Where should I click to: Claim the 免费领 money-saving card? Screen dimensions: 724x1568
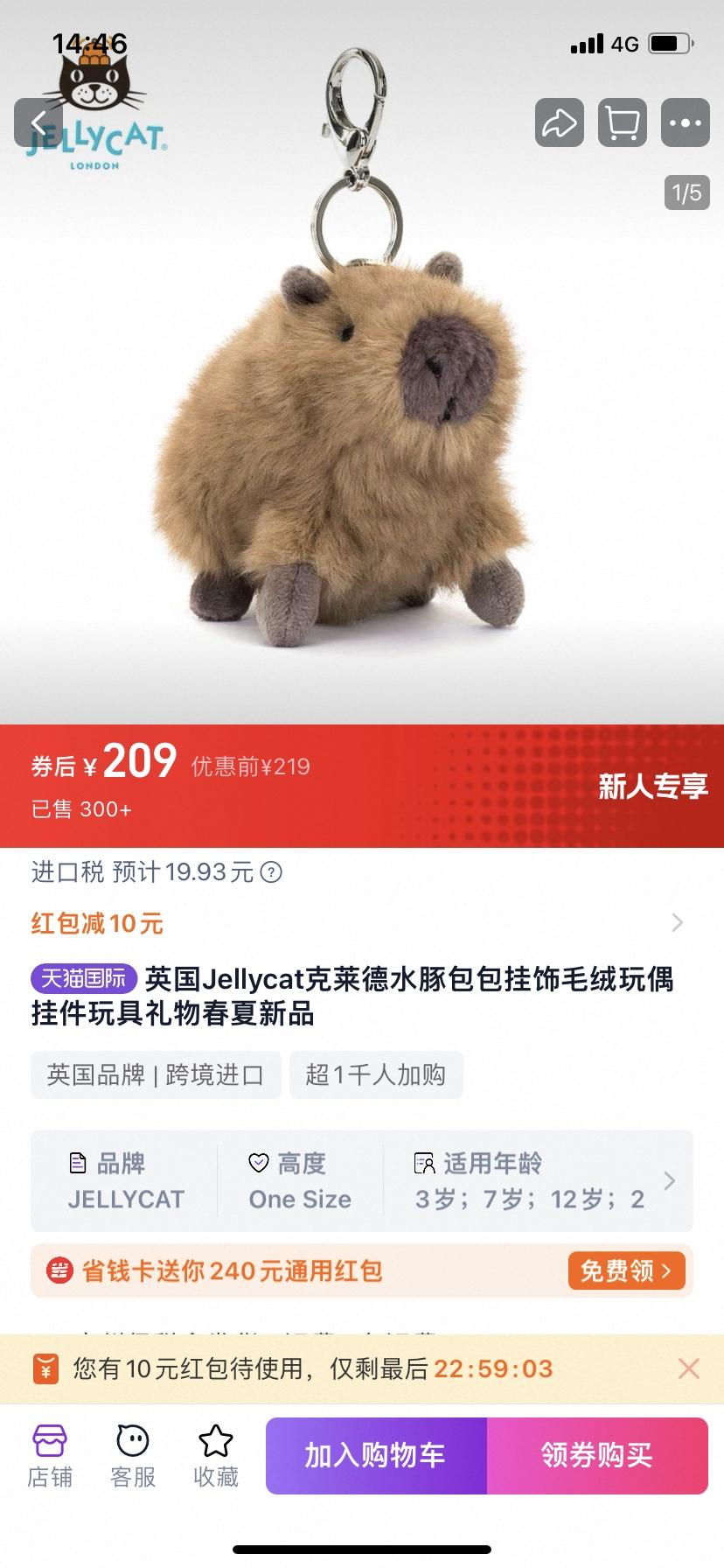pyautogui.click(x=626, y=1270)
